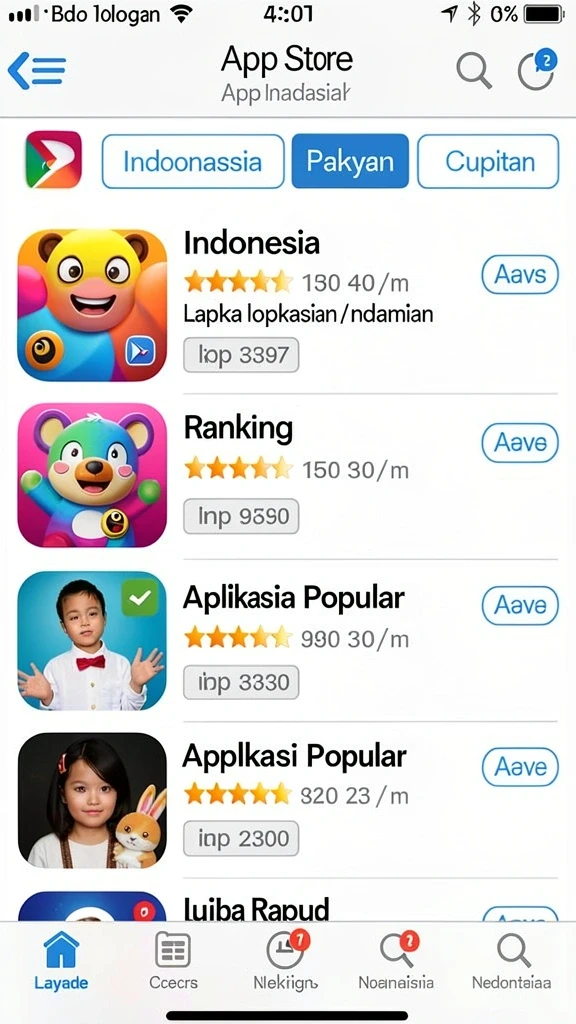This screenshot has height=1024, width=576.
Task: Open the updates icon with badge 2
Action: [537, 70]
